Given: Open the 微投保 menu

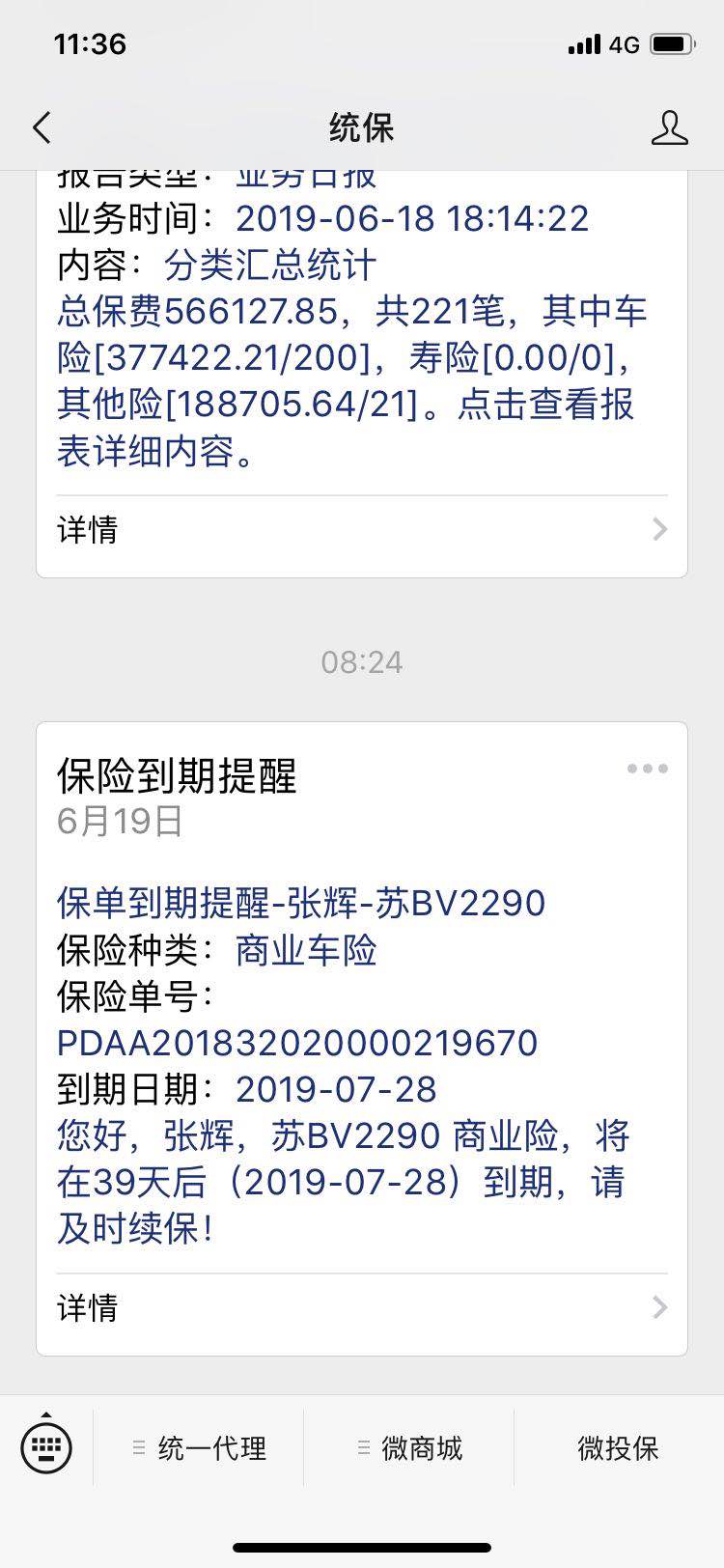Looking at the screenshot, I should pyautogui.click(x=618, y=1448).
